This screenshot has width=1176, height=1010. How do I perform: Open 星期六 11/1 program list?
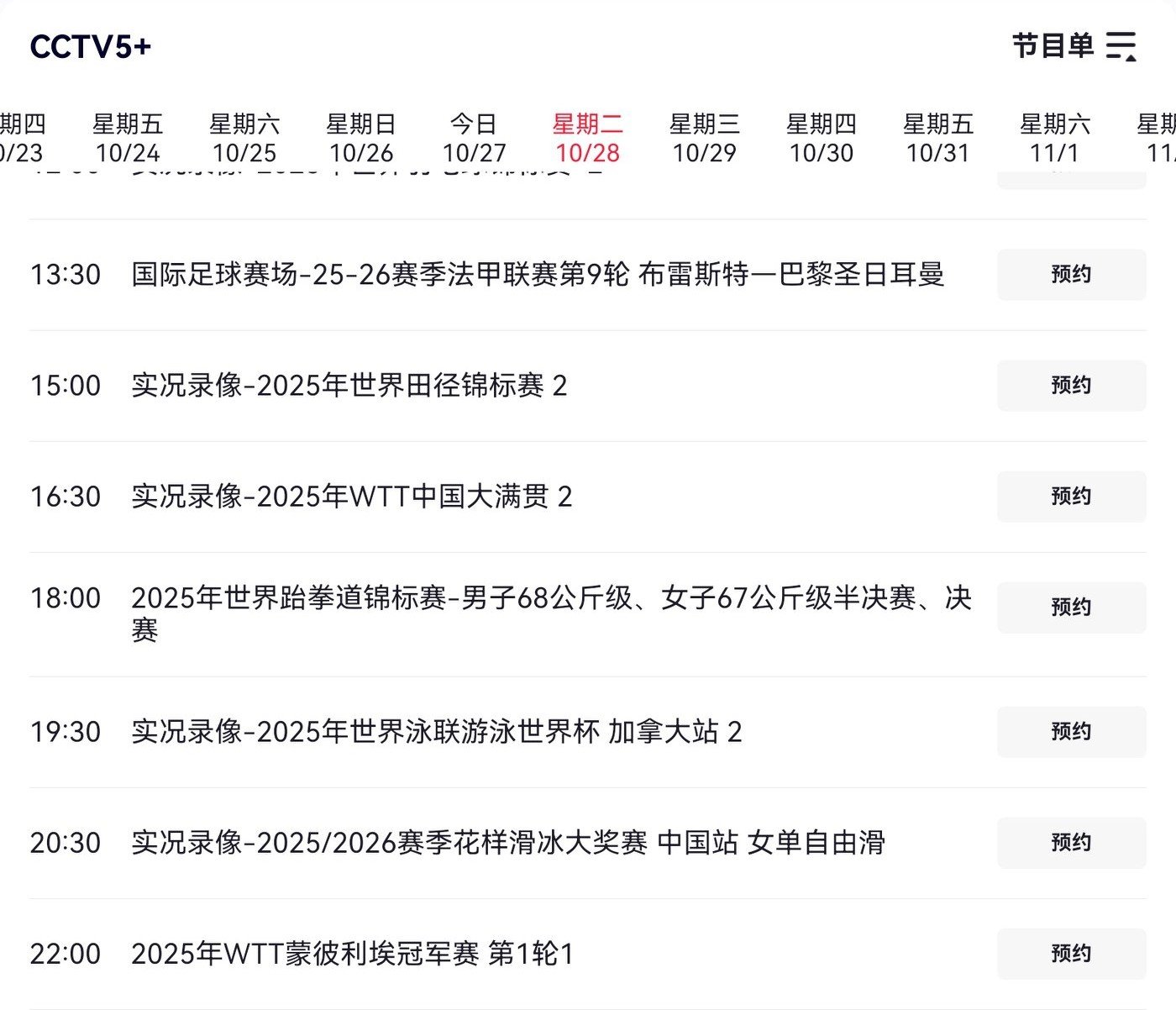point(1054,139)
